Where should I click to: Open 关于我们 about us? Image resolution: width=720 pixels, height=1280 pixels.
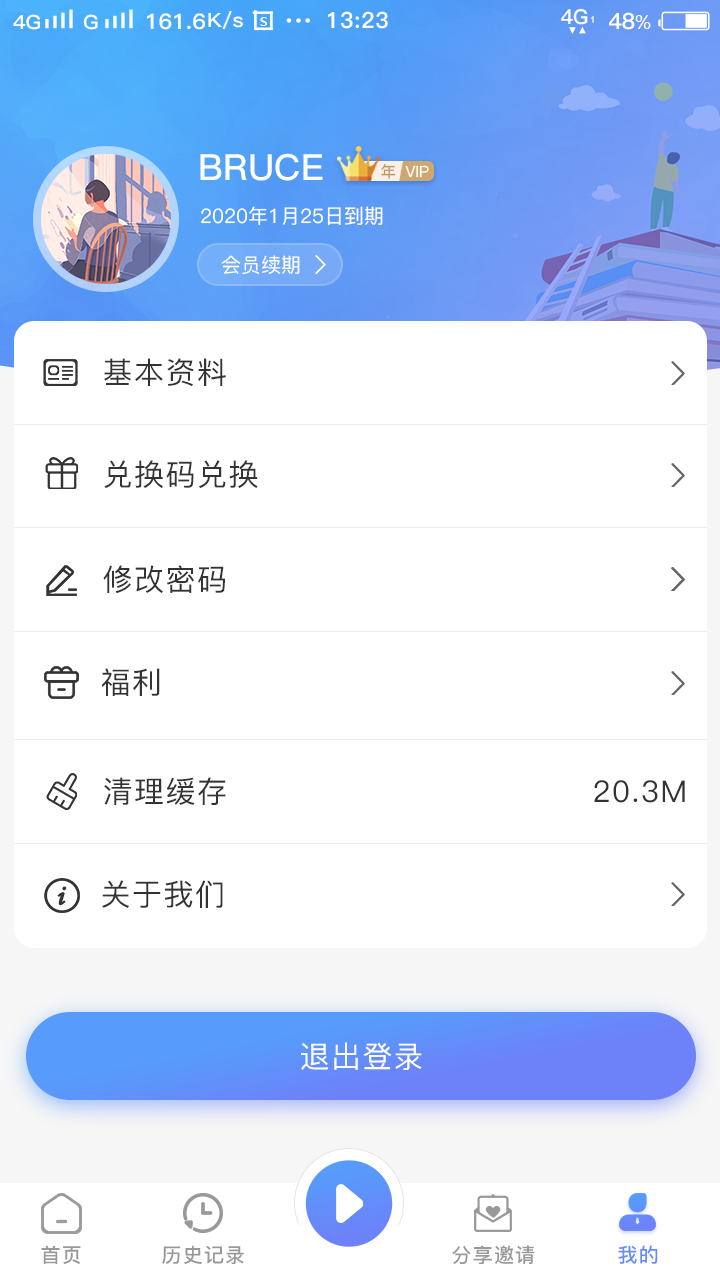360,895
